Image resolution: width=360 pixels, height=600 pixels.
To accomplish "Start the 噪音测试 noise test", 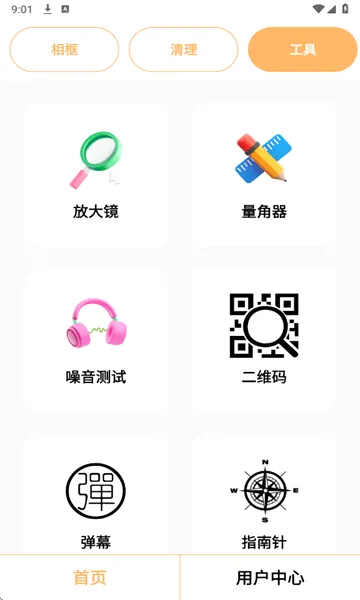I will pyautogui.click(x=96, y=340).
